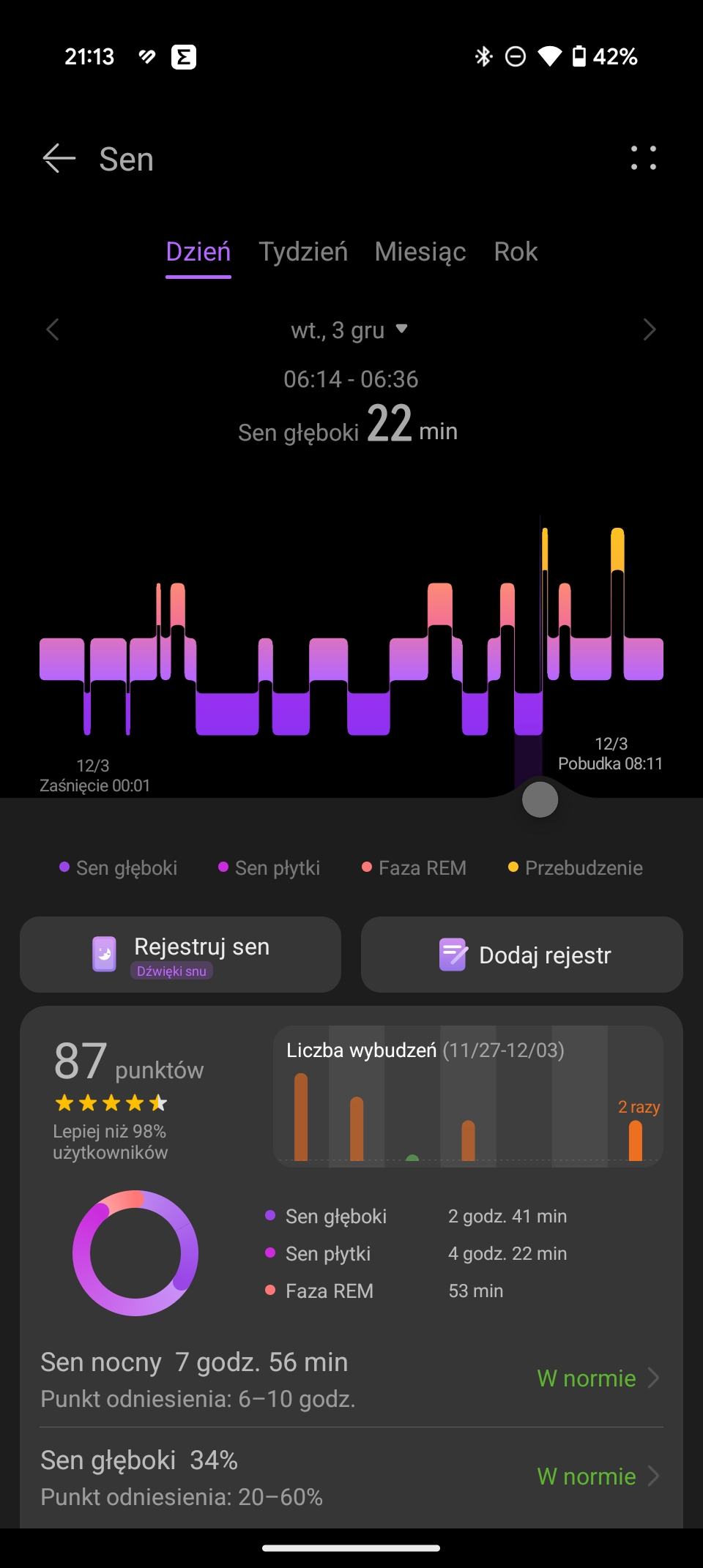Open the date picker for wt., 3 gru
Screen dimensions: 703x1568
coord(350,330)
